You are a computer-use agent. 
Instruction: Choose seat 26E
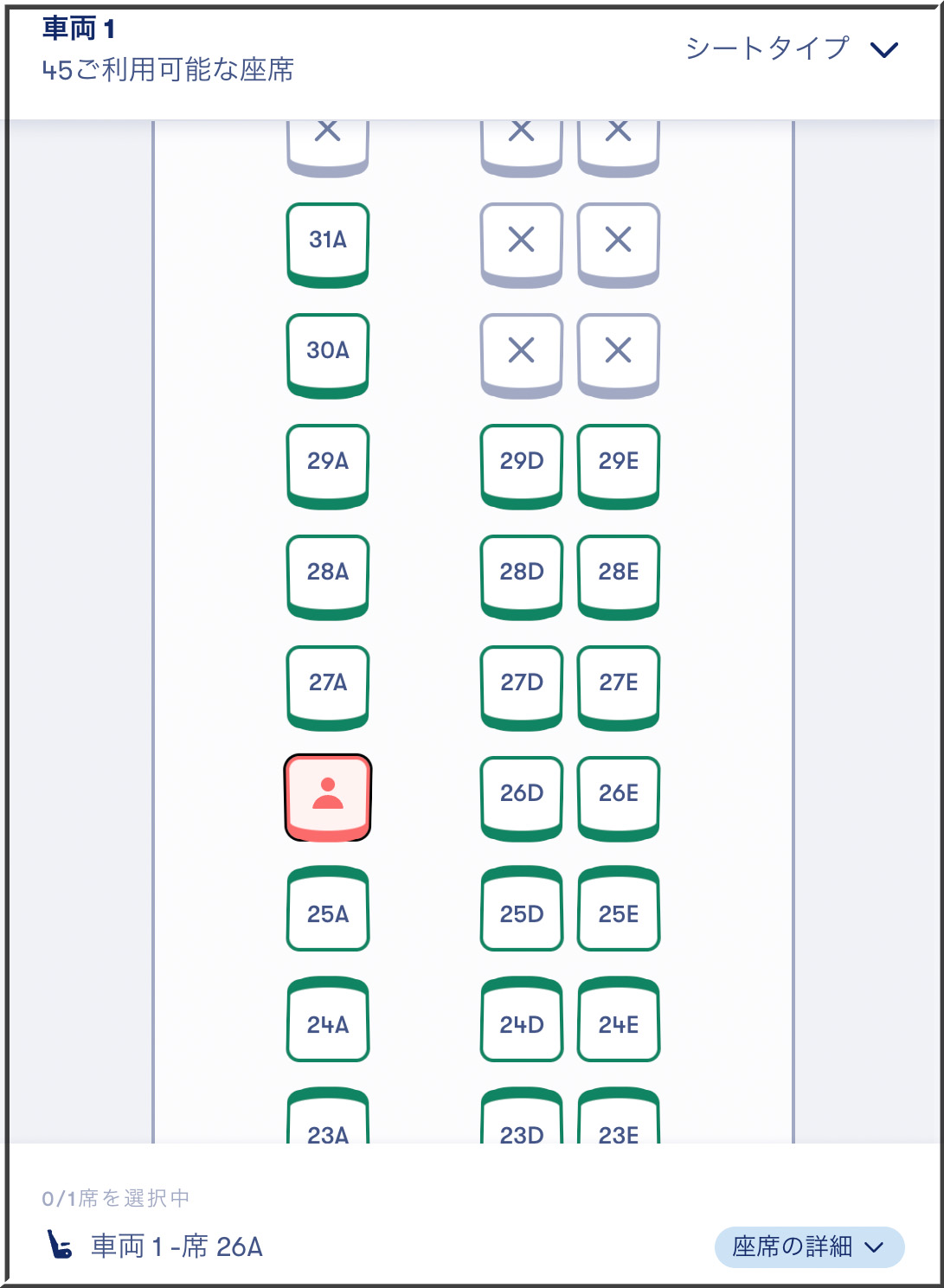coord(619,796)
